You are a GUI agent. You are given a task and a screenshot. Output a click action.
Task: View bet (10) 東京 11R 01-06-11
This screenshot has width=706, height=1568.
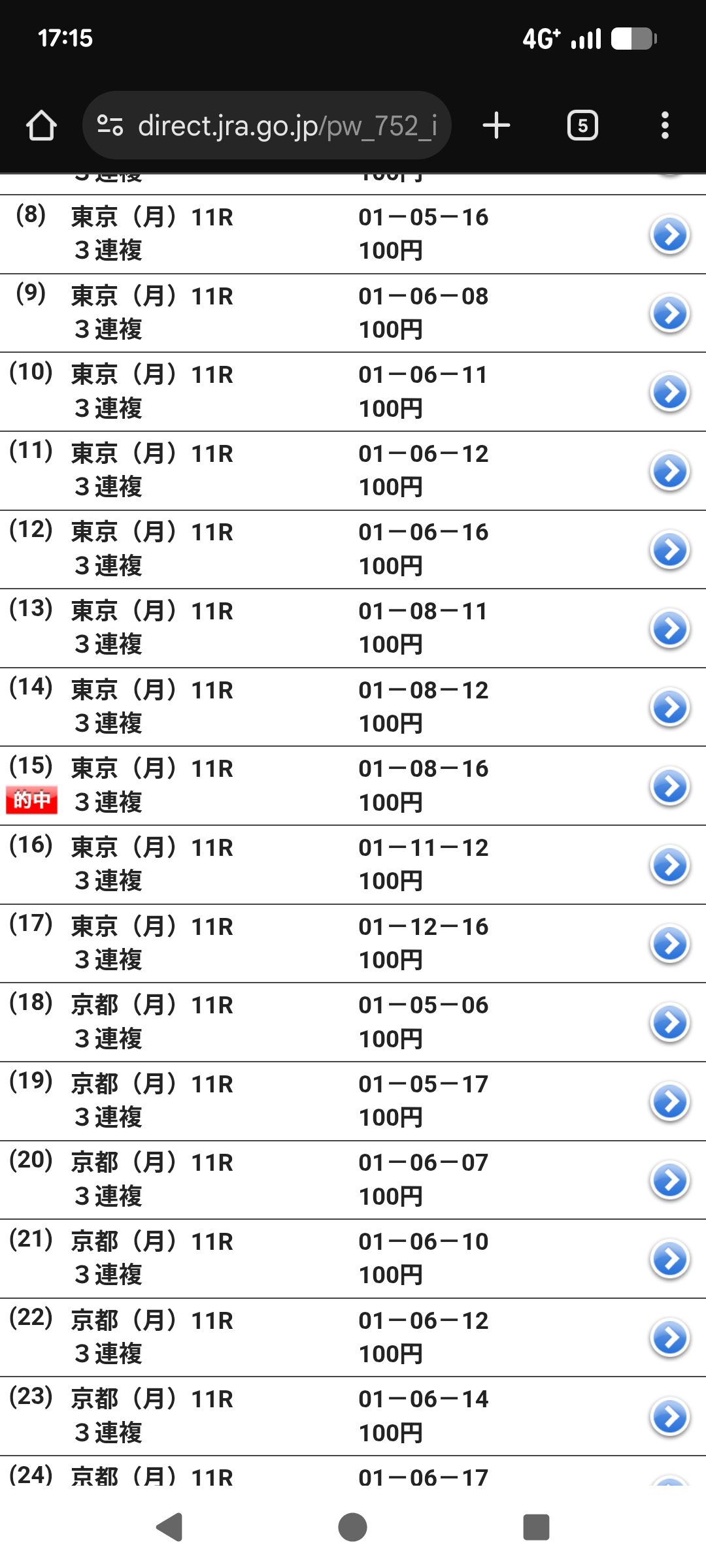pyautogui.click(x=669, y=392)
